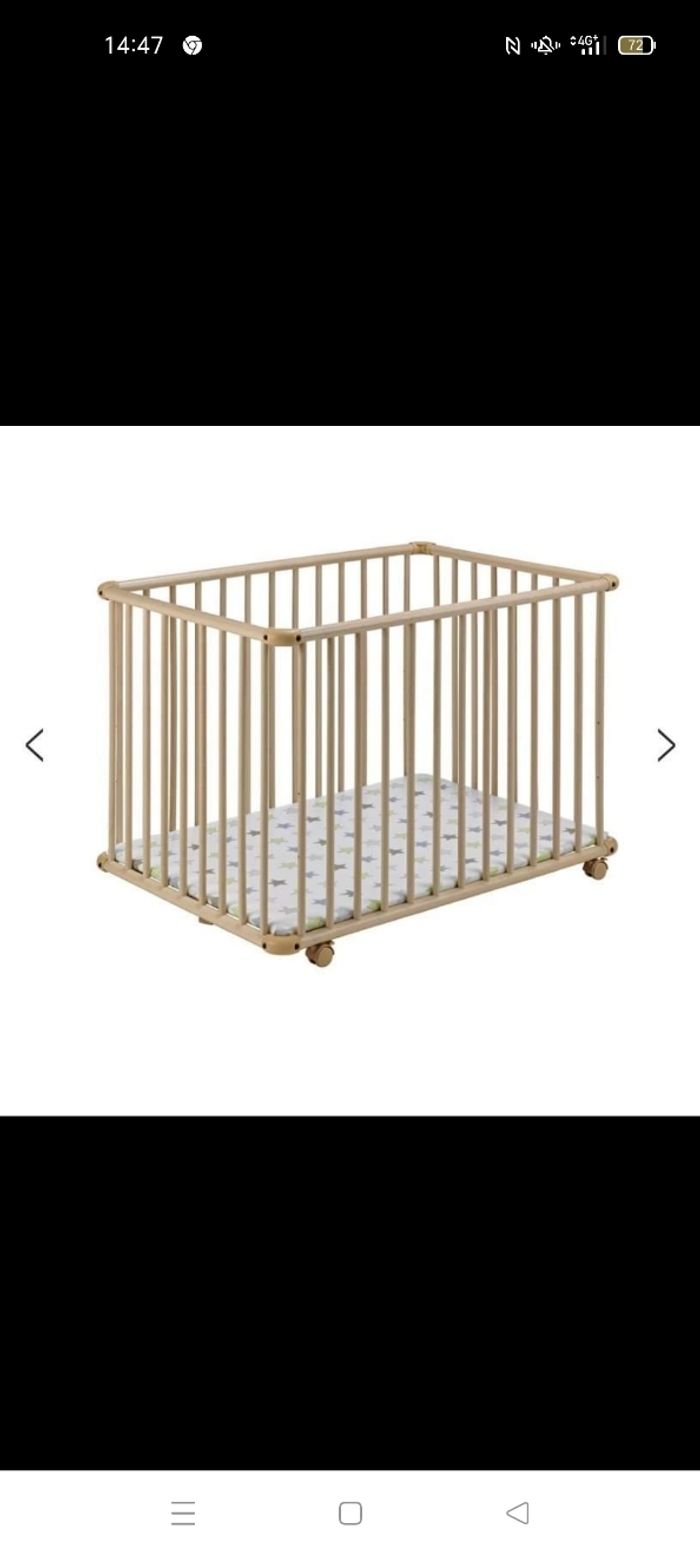The width and height of the screenshot is (700, 1556).
Task: Go to the next product image
Action: (666, 745)
